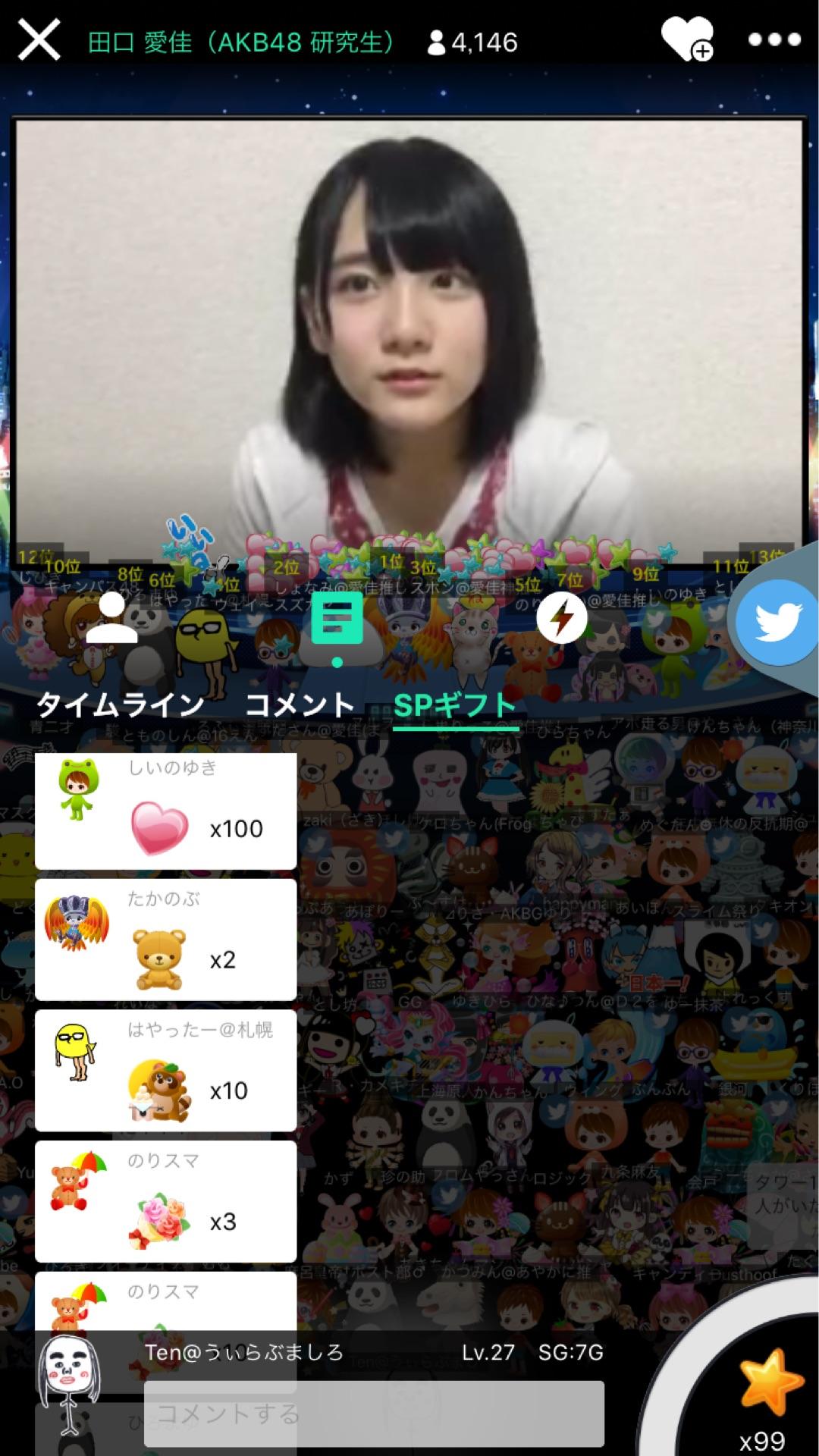Open しいのゆき's heart gift entry

pos(165,811)
